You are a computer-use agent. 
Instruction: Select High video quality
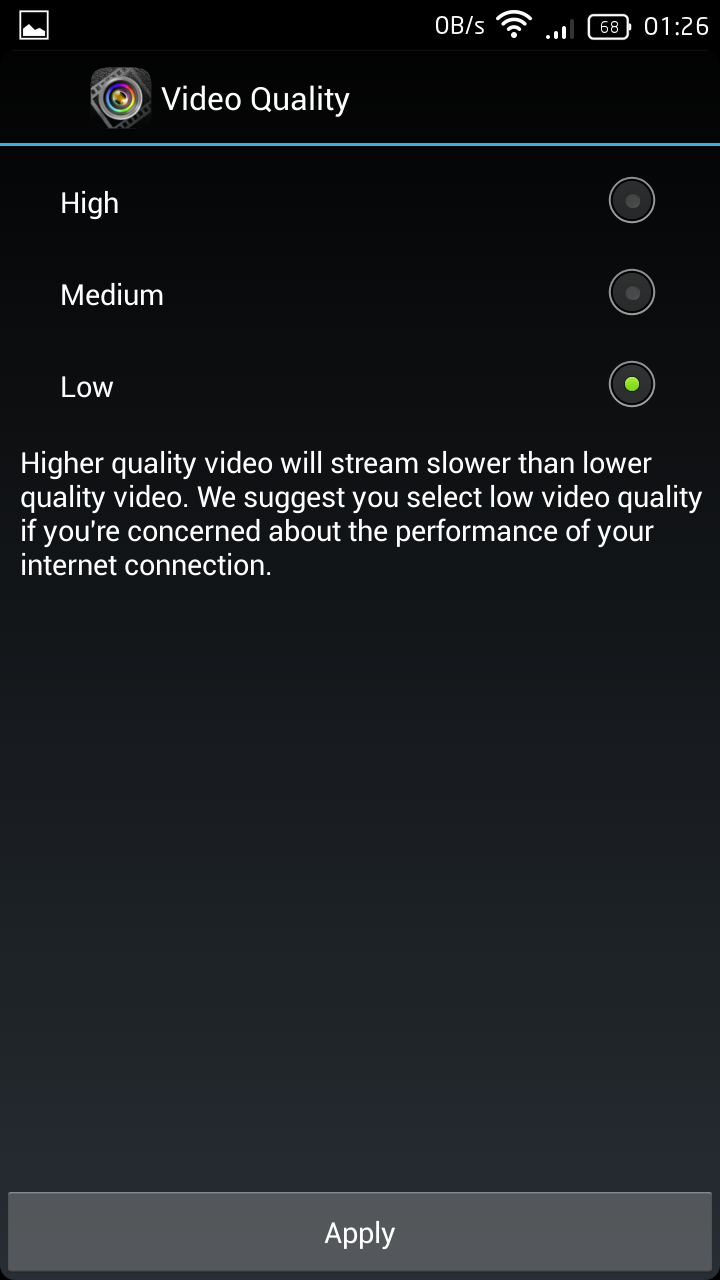pos(631,202)
